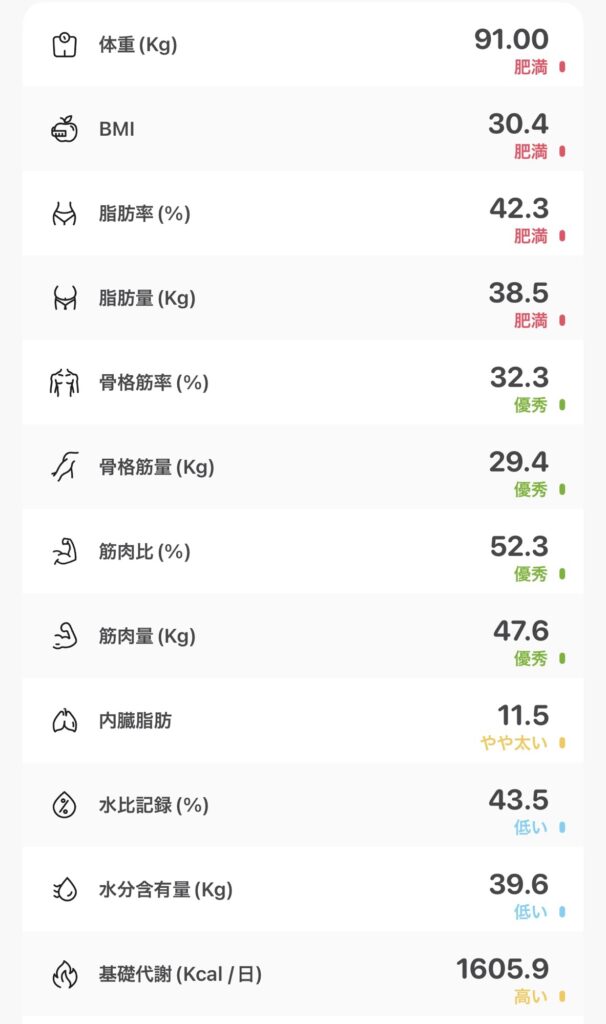Open the 体重 (Kg) row
606x1024 pixels.
(302, 46)
